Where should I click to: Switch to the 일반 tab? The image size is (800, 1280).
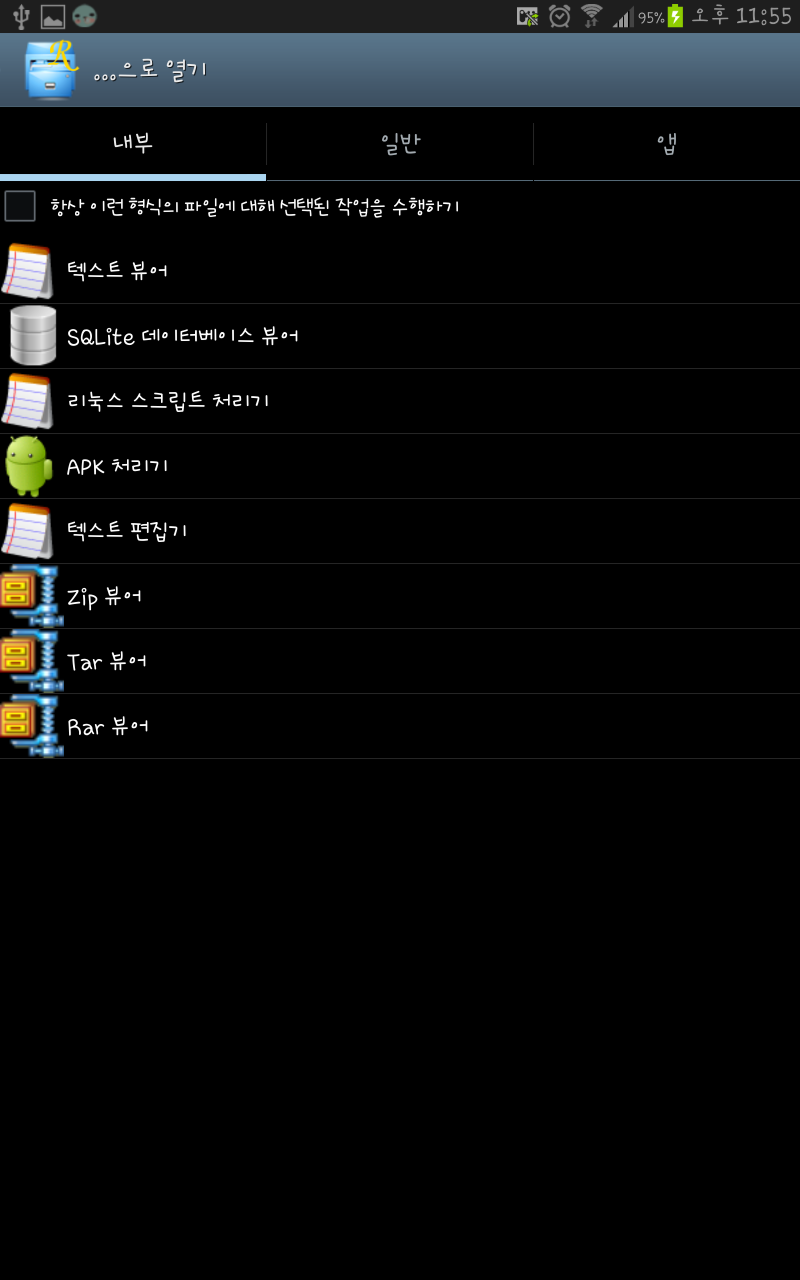tap(400, 144)
